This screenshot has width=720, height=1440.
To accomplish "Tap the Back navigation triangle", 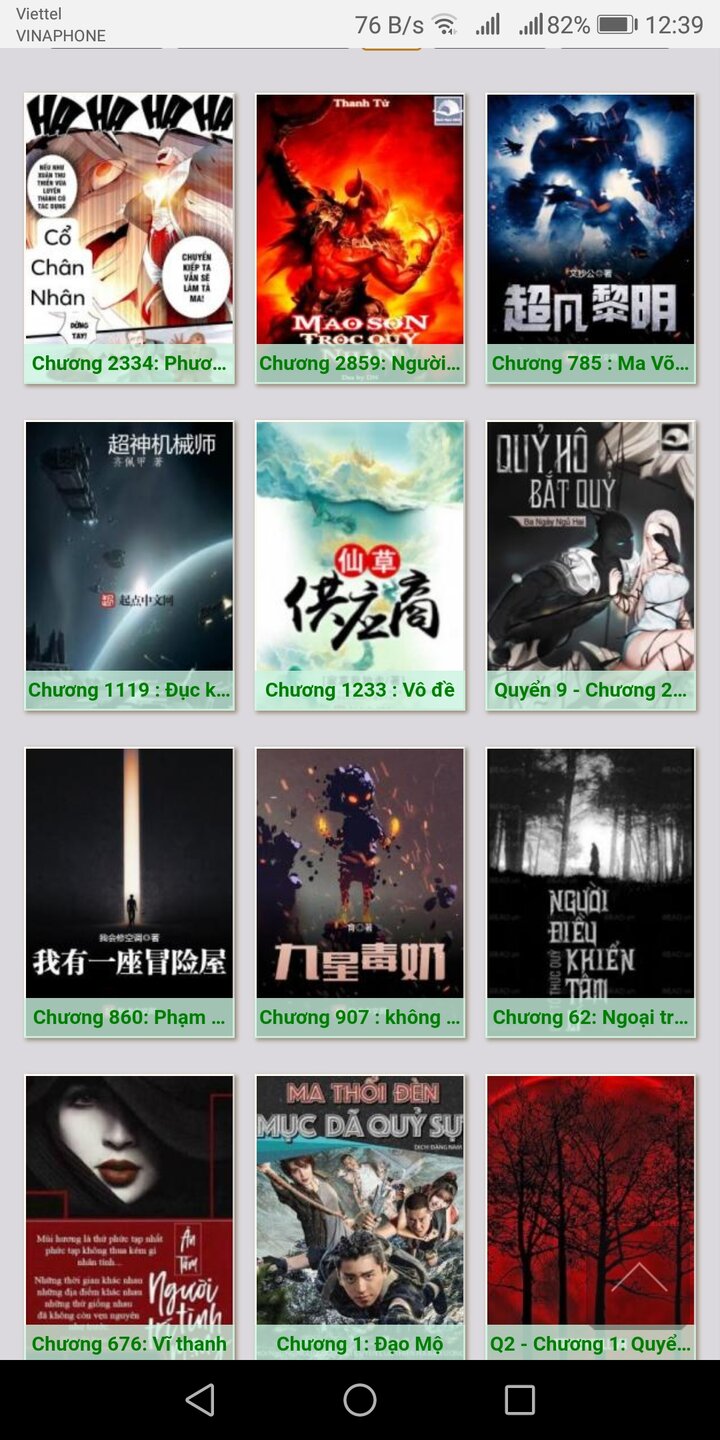I will [198, 1400].
